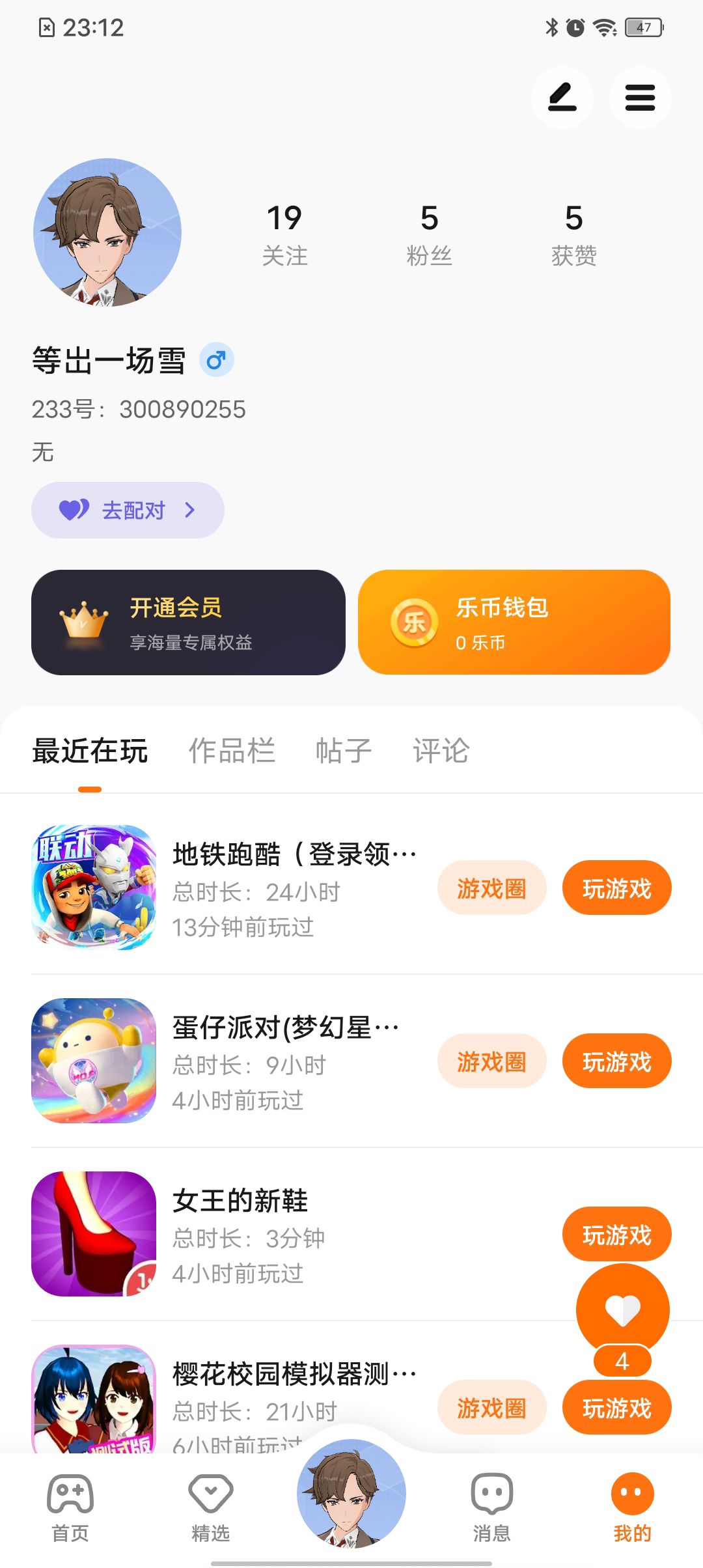Open the hamburger menu
The height and width of the screenshot is (1568, 703).
[640, 98]
